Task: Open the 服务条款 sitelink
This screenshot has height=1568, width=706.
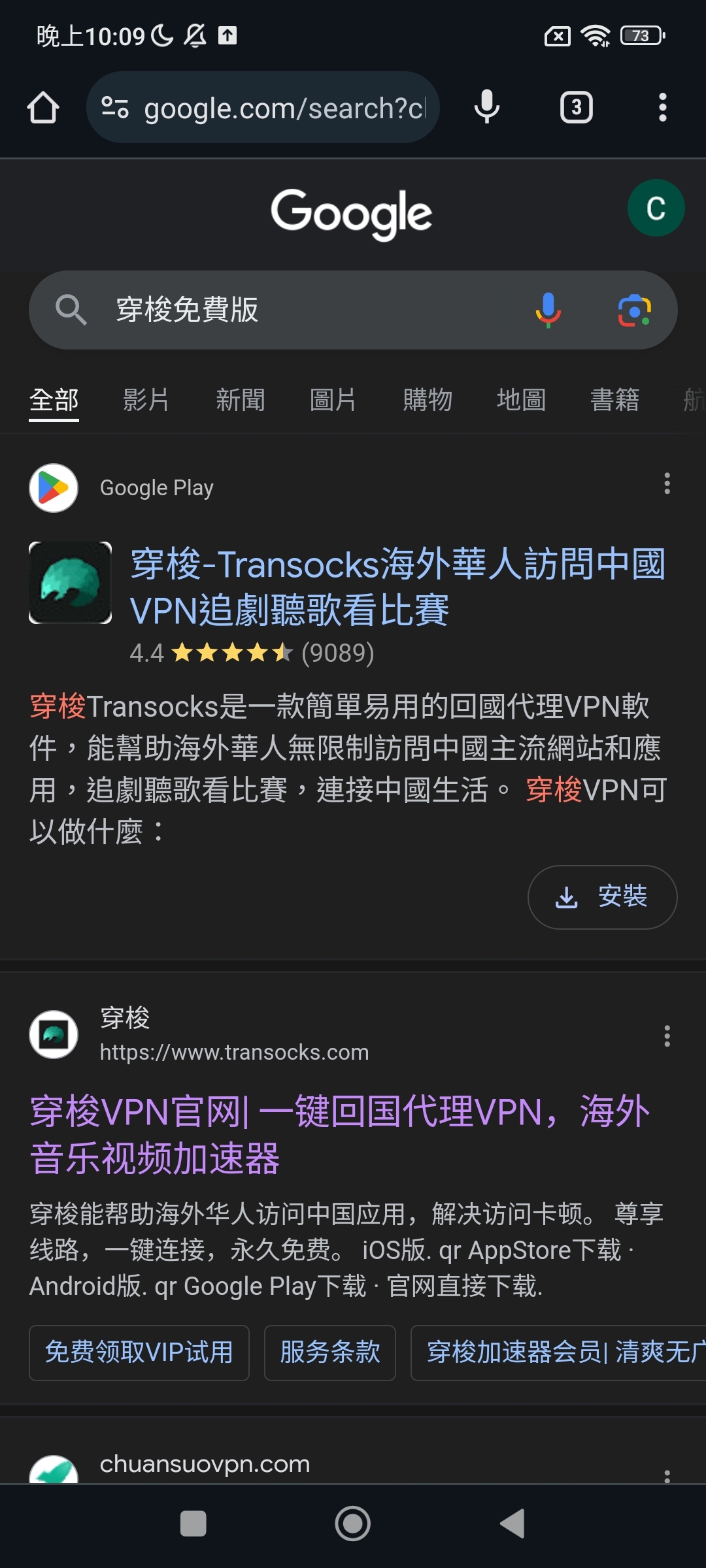Action: [330, 1352]
